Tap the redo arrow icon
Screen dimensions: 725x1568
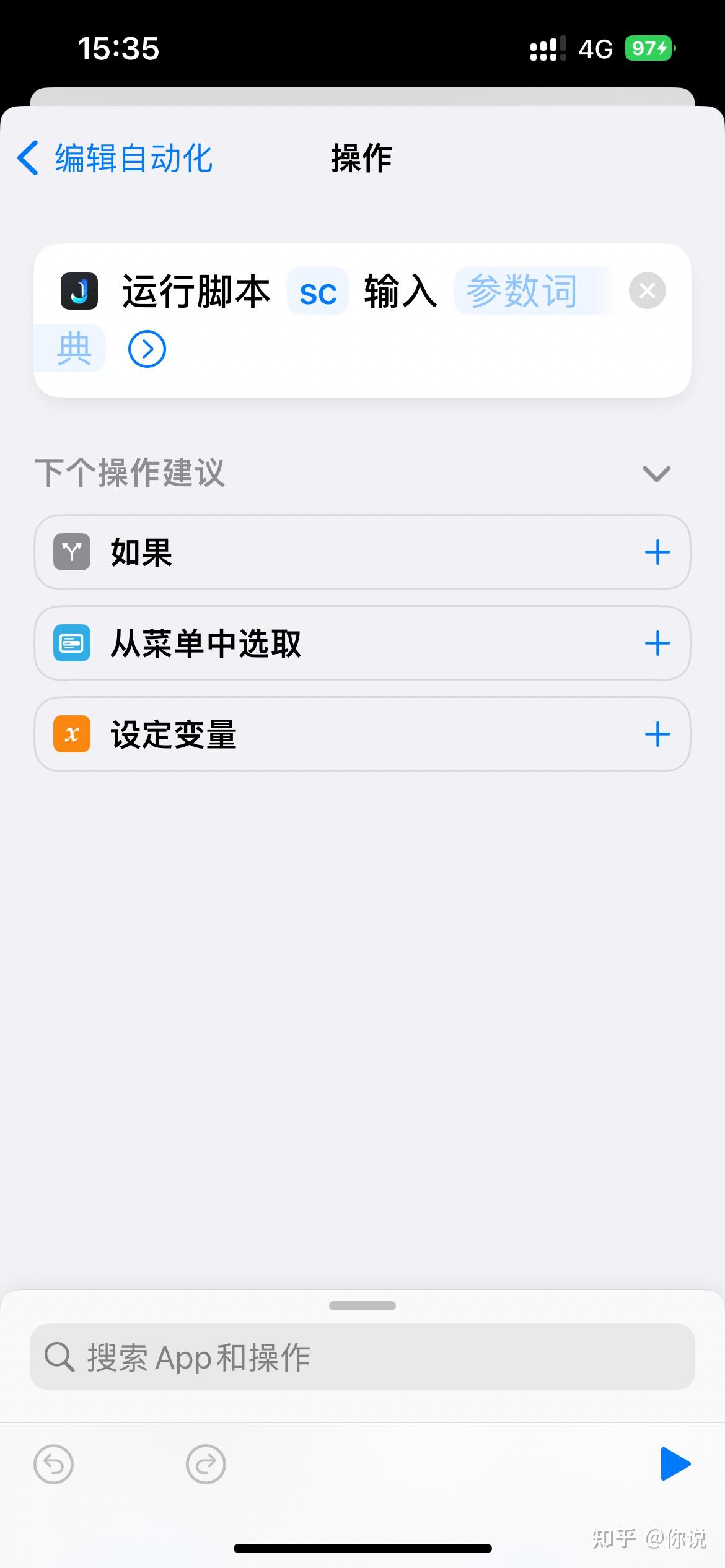206,1463
